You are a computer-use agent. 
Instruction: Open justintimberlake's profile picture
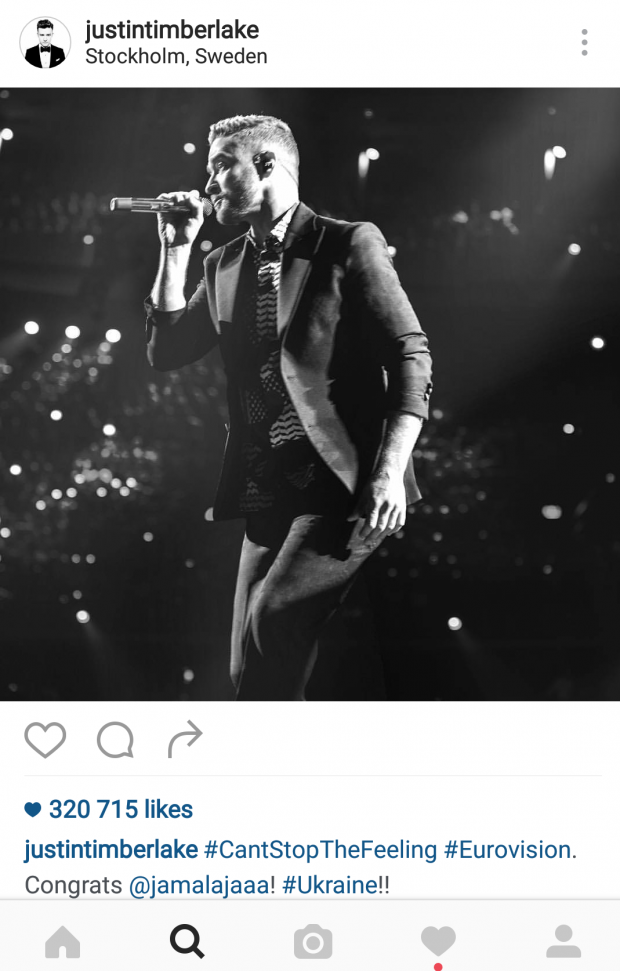[45, 43]
